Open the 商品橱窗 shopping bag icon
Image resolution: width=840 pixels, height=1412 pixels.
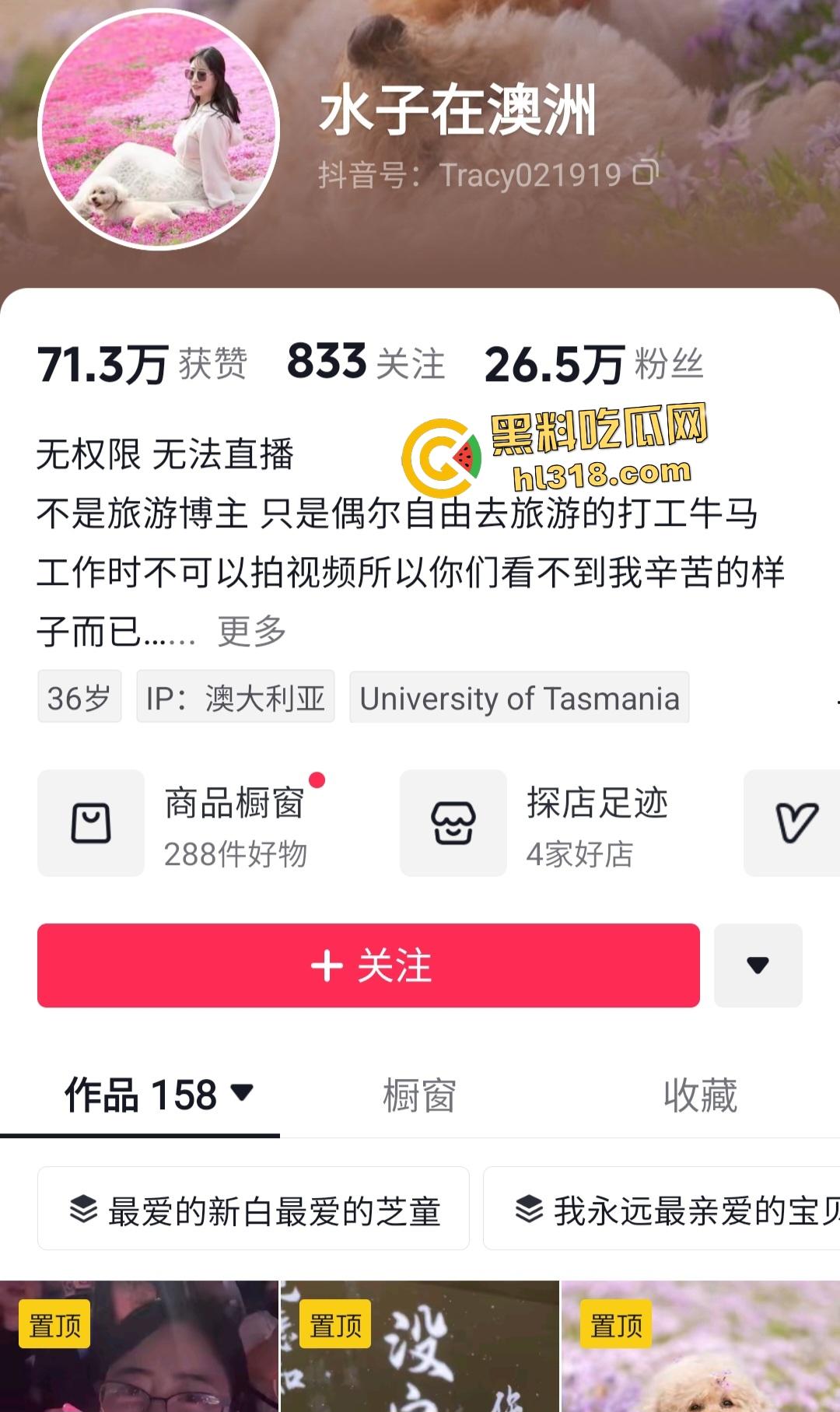[x=93, y=822]
